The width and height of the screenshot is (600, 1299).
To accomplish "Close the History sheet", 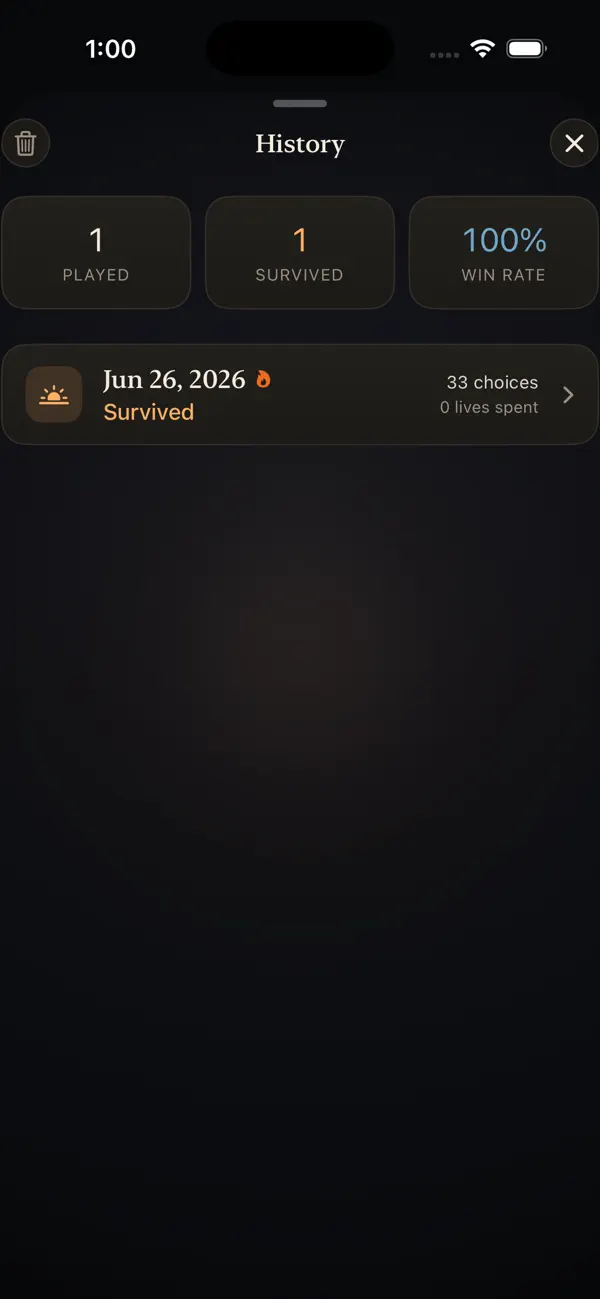I will click(574, 144).
